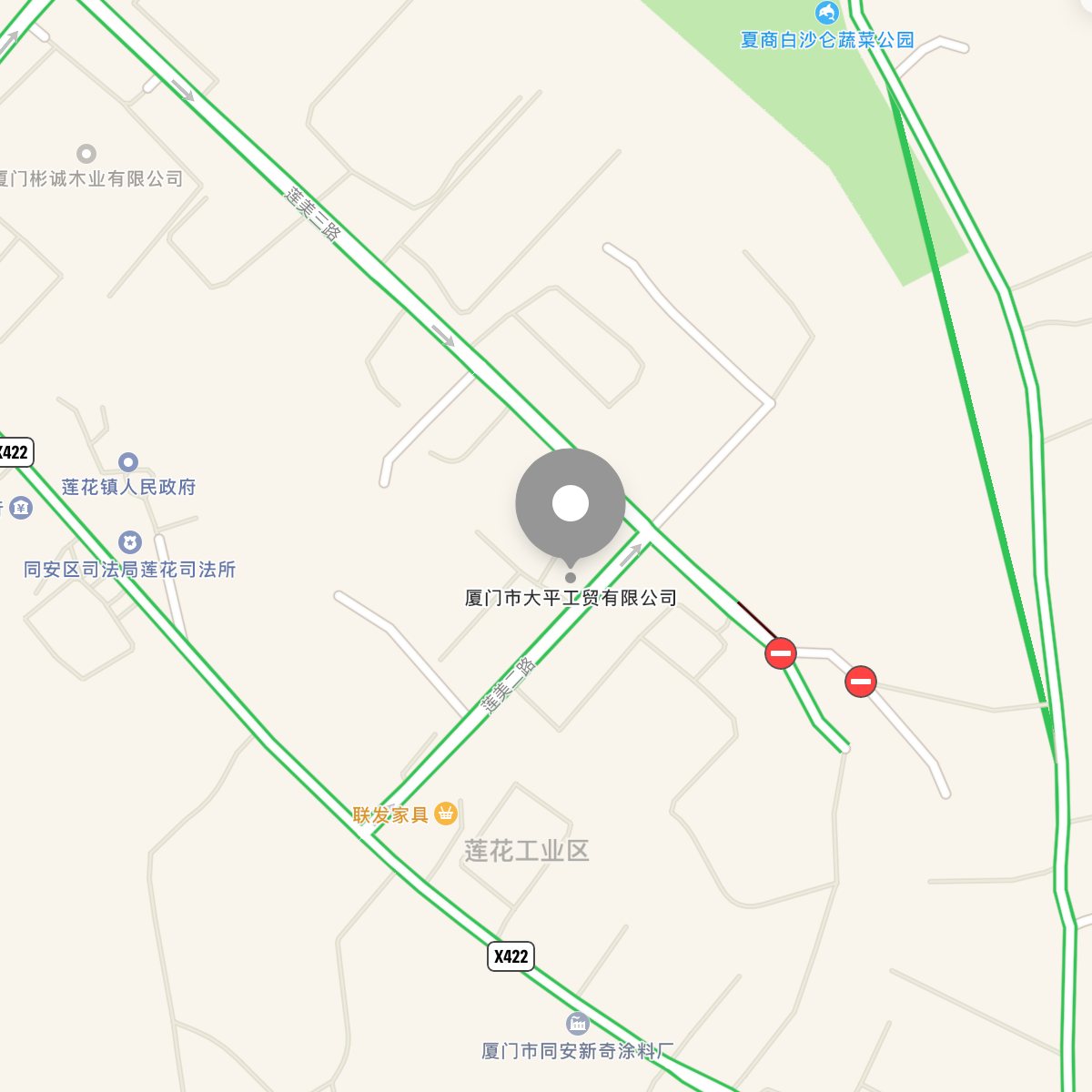The image size is (1092, 1092).
Task: Select the 莲花镇人民政府 marker
Action: (x=128, y=462)
